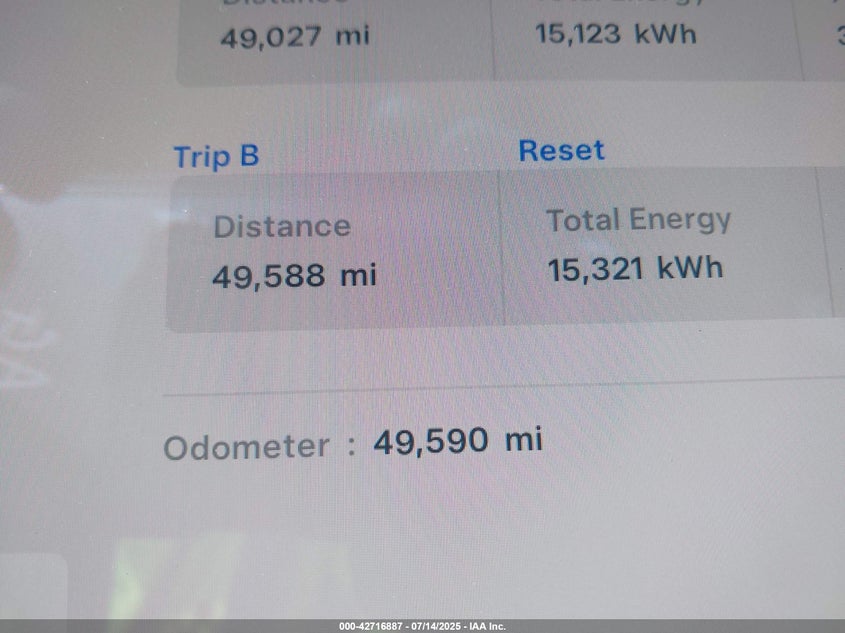Reset the Trip B counter

click(561, 151)
